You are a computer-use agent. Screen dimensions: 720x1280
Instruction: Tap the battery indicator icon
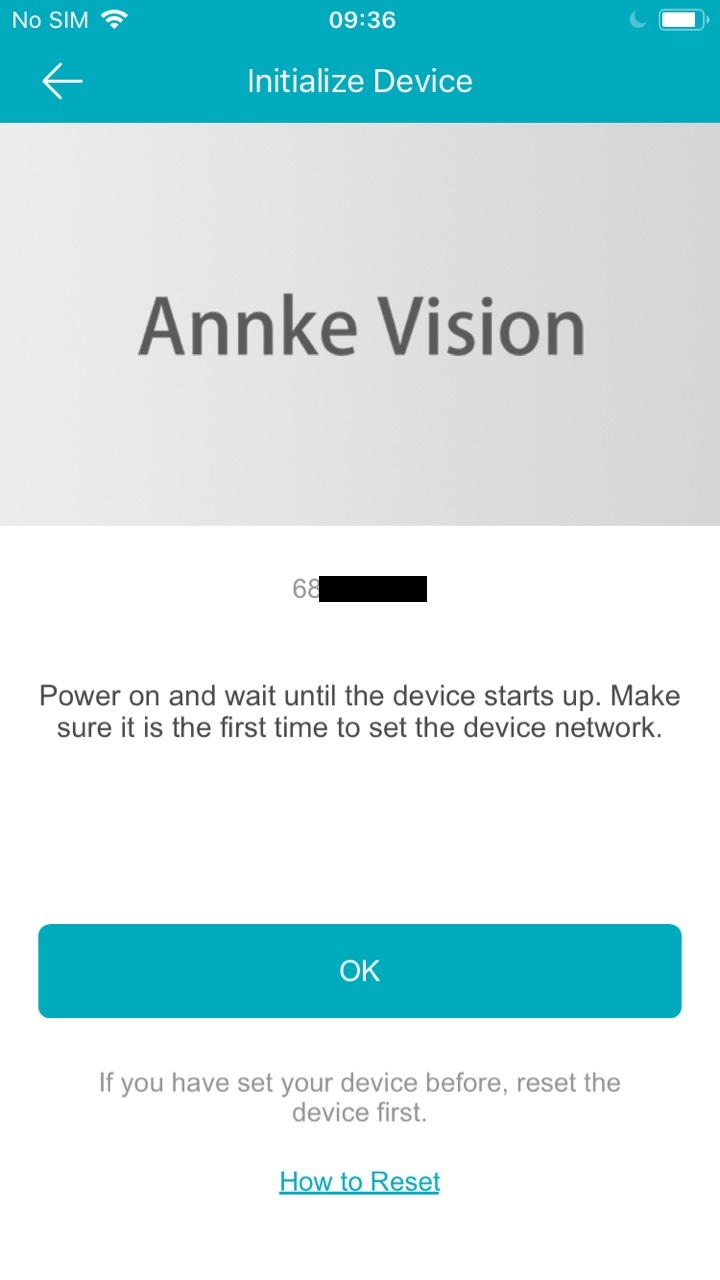[x=683, y=17]
